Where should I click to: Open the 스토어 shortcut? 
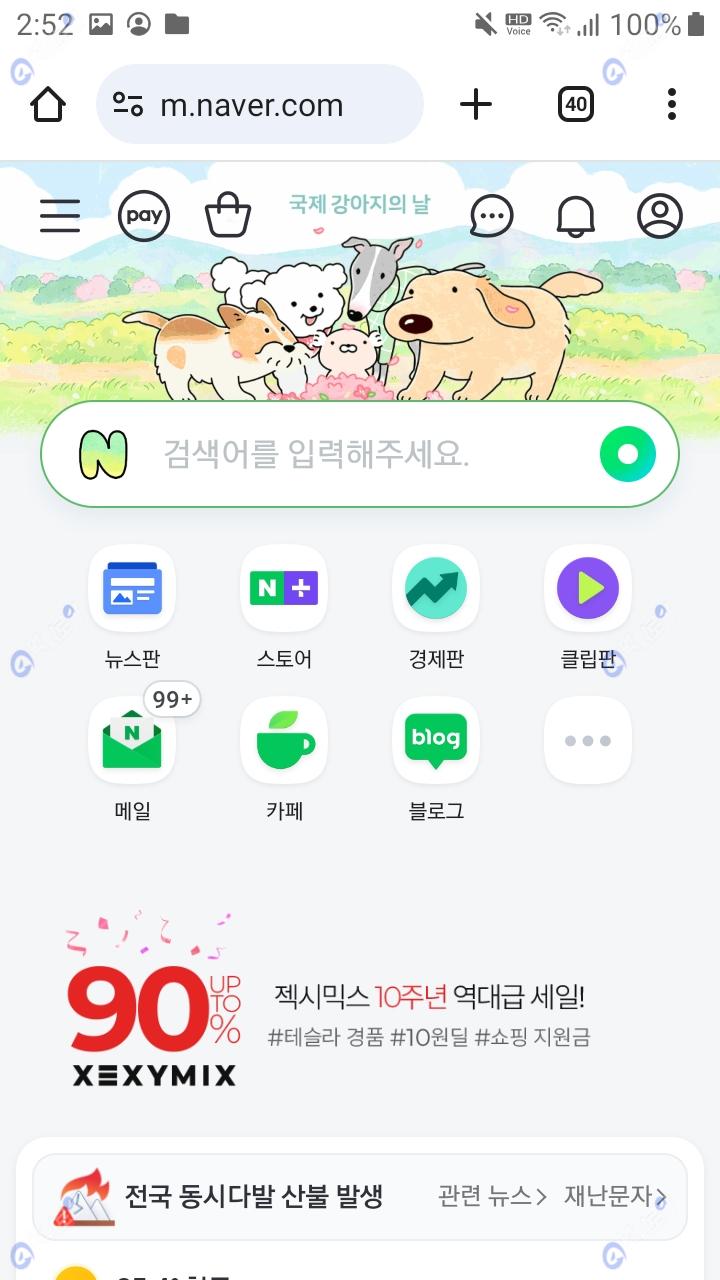point(284,590)
